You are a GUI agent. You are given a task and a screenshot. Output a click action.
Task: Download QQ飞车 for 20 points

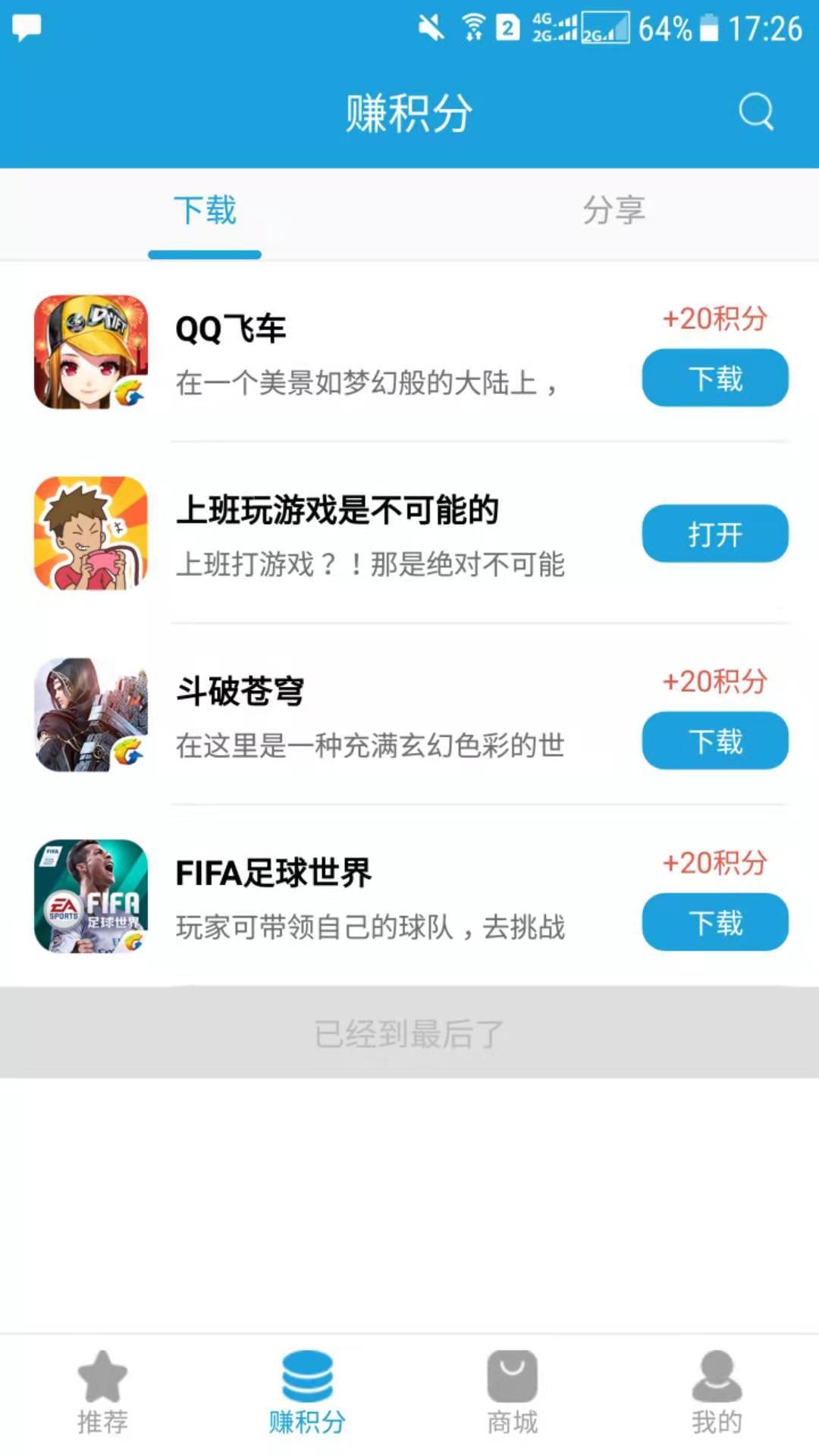(x=714, y=378)
